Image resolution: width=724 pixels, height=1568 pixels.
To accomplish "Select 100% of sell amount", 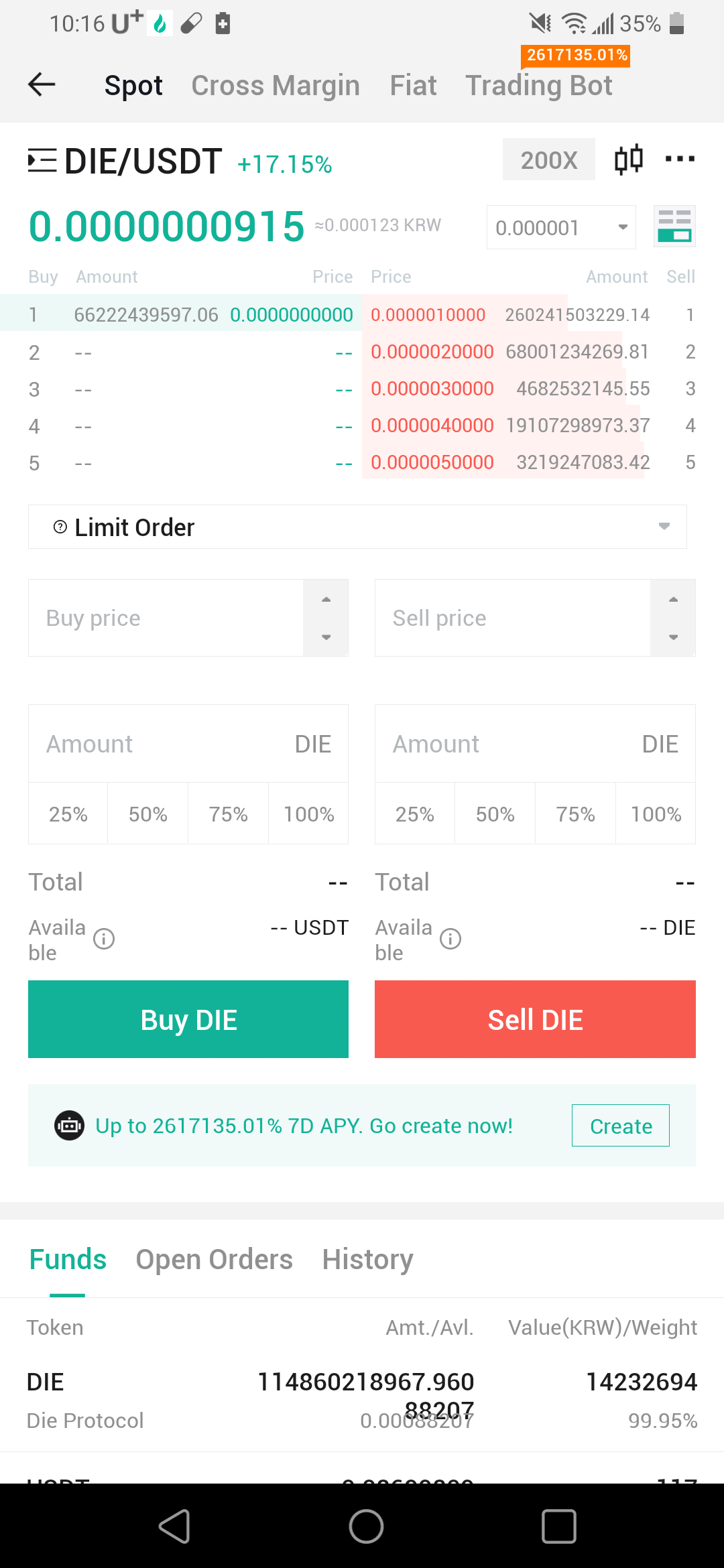I will [656, 813].
